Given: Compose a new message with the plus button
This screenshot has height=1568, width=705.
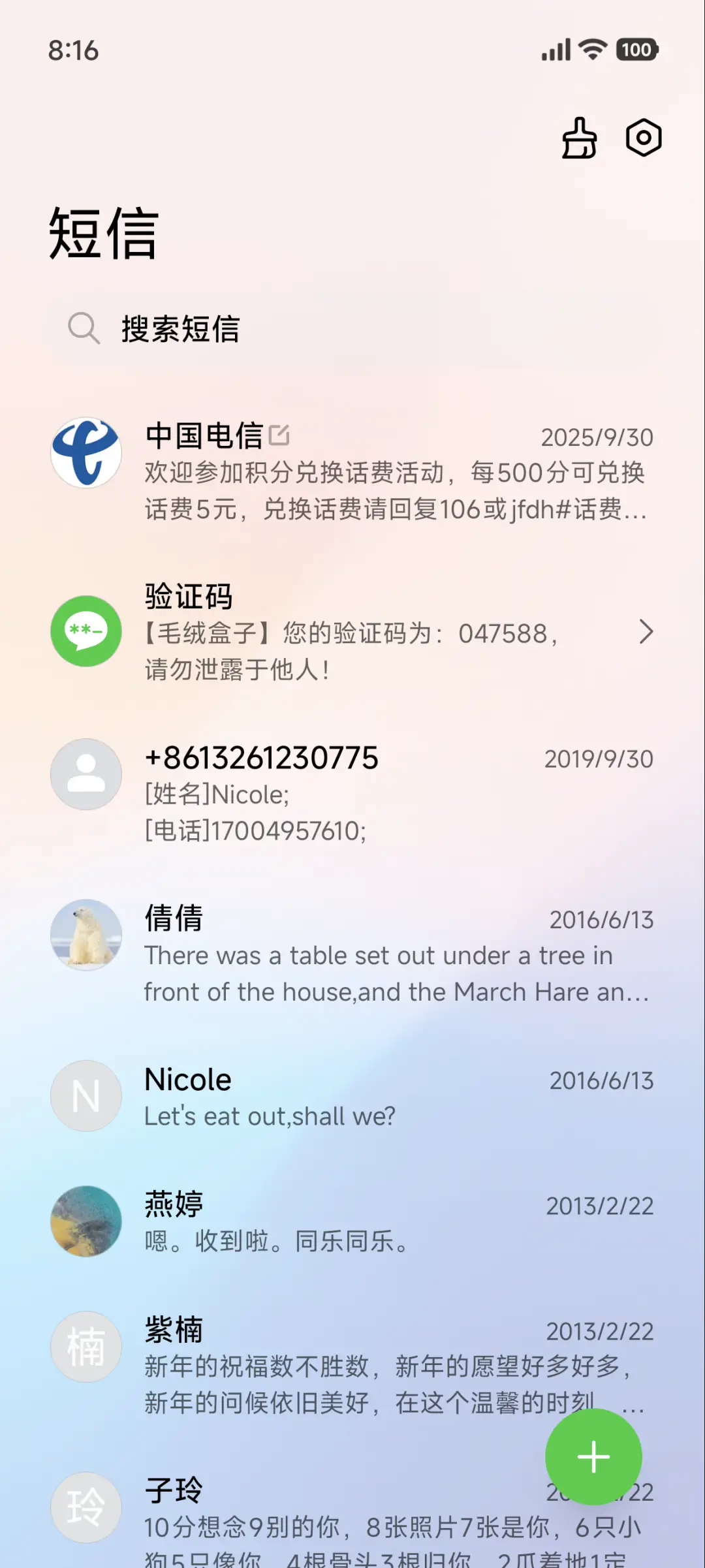Looking at the screenshot, I should (593, 1456).
